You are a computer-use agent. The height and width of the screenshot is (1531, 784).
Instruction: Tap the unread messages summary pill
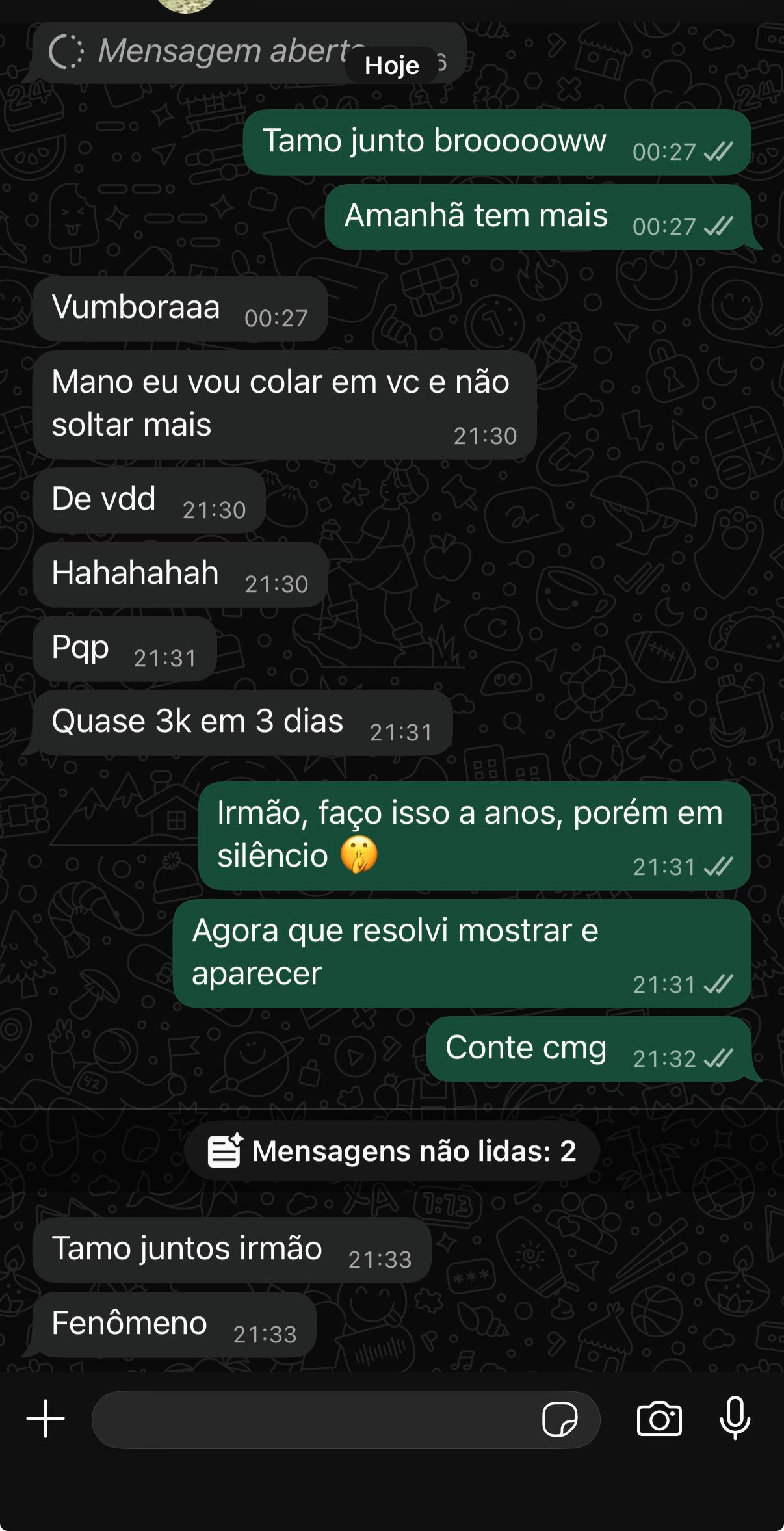click(392, 1151)
